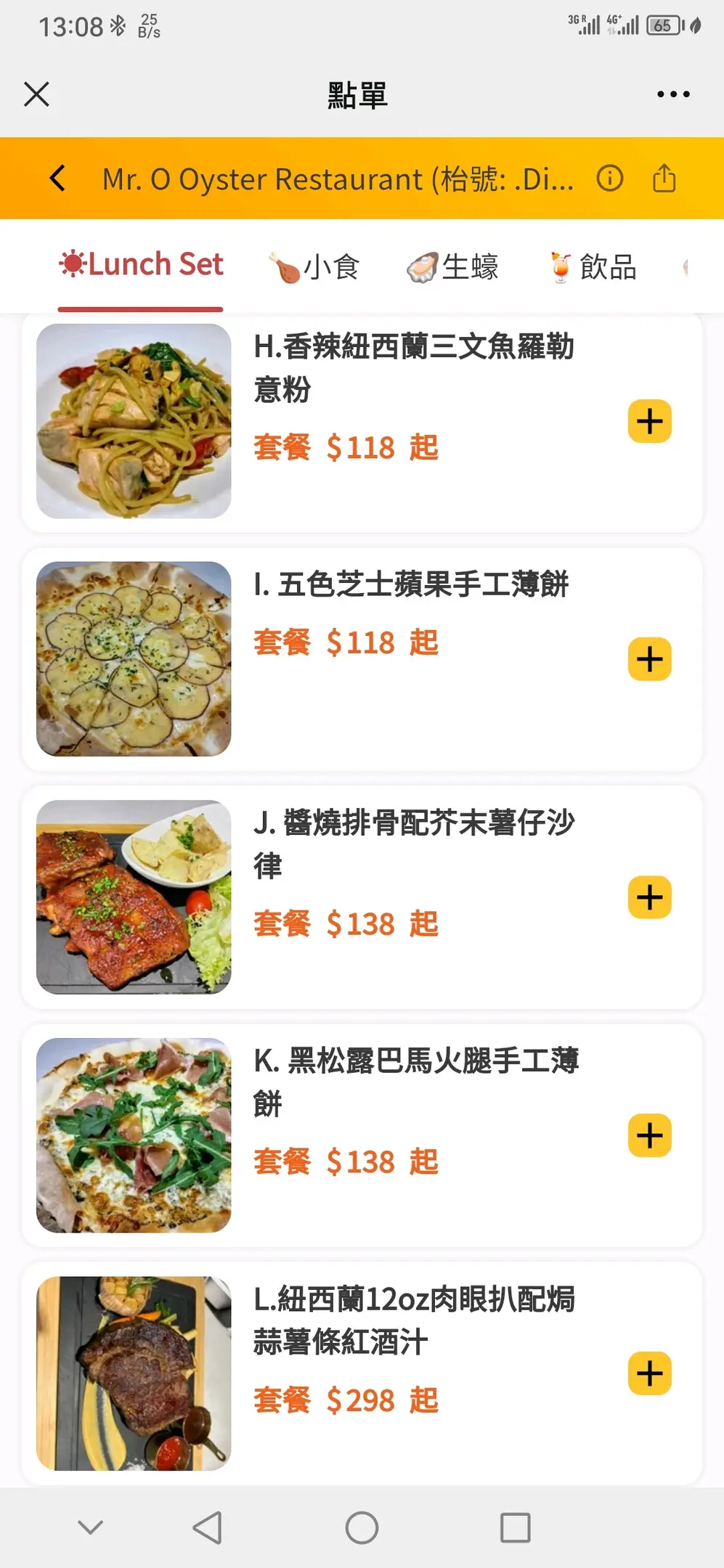Add L.紐西蘭12oz肉眼扒 to order
Image resolution: width=724 pixels, height=1568 pixels.
point(650,1373)
